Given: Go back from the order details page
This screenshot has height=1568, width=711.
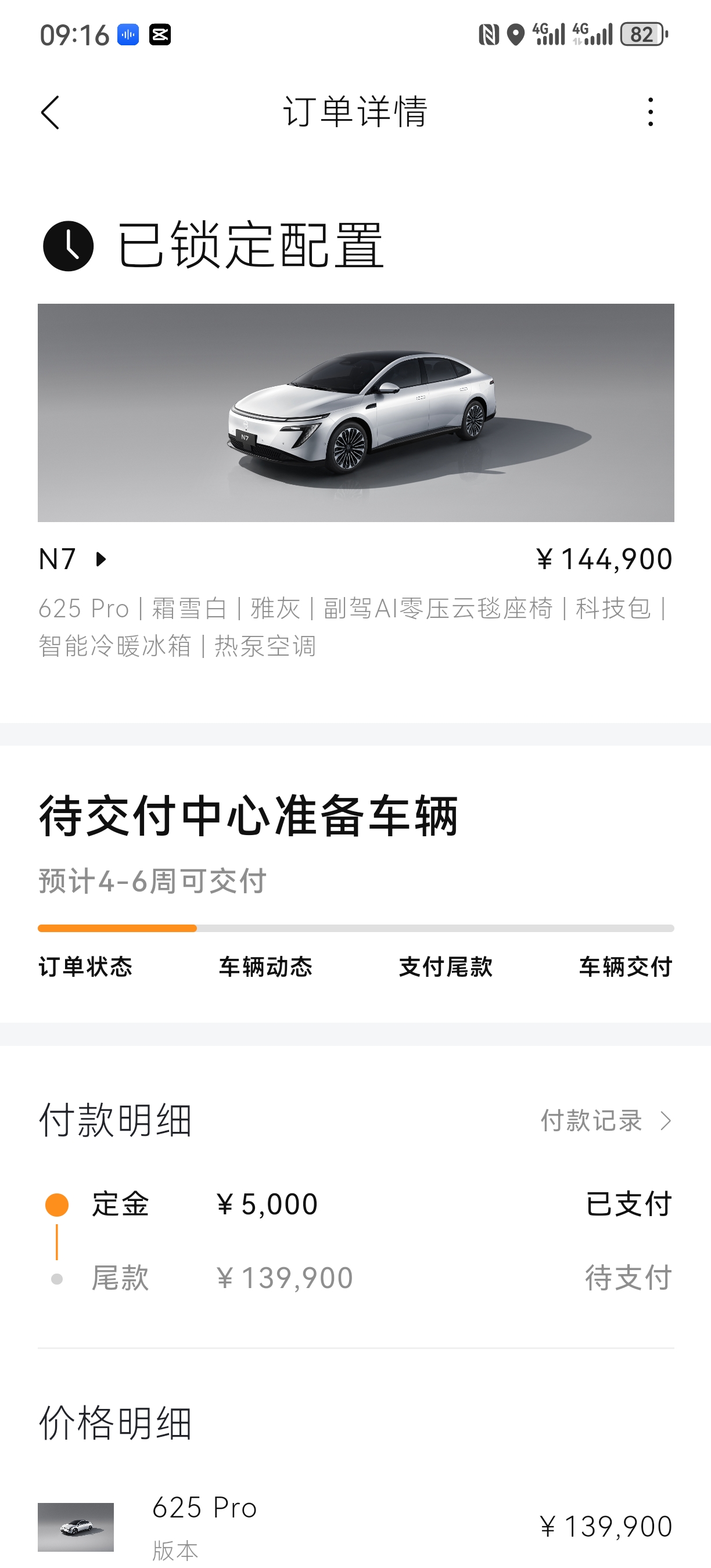Looking at the screenshot, I should (51, 113).
